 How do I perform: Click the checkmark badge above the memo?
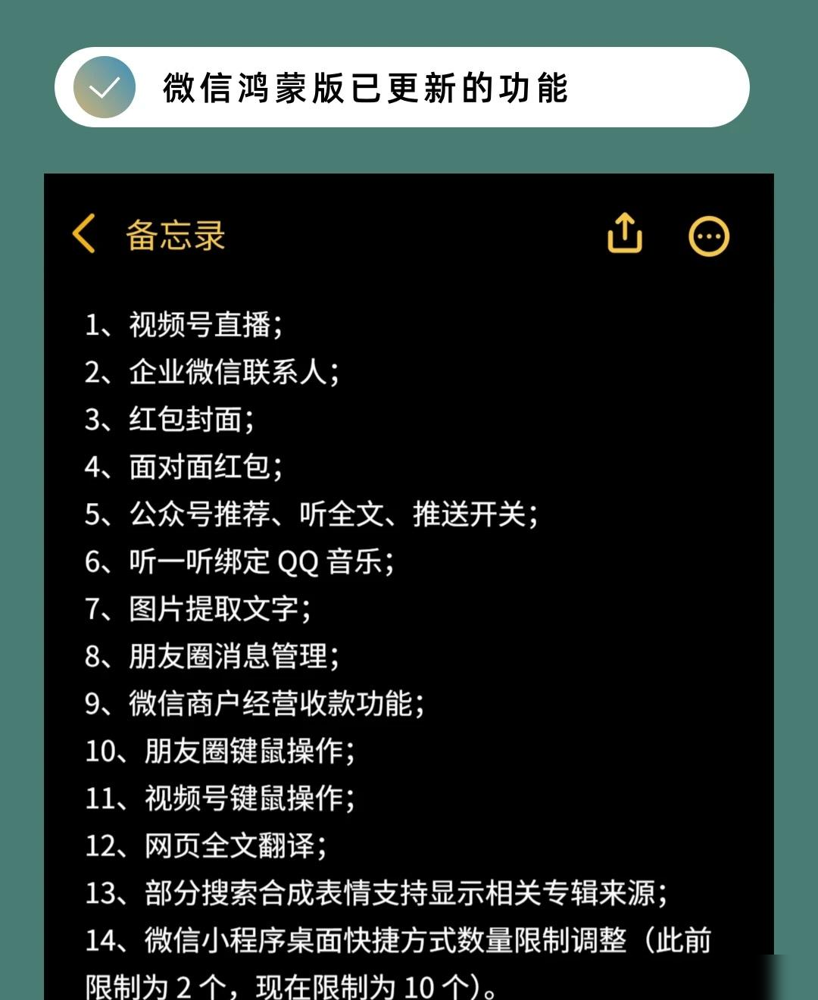(100, 87)
